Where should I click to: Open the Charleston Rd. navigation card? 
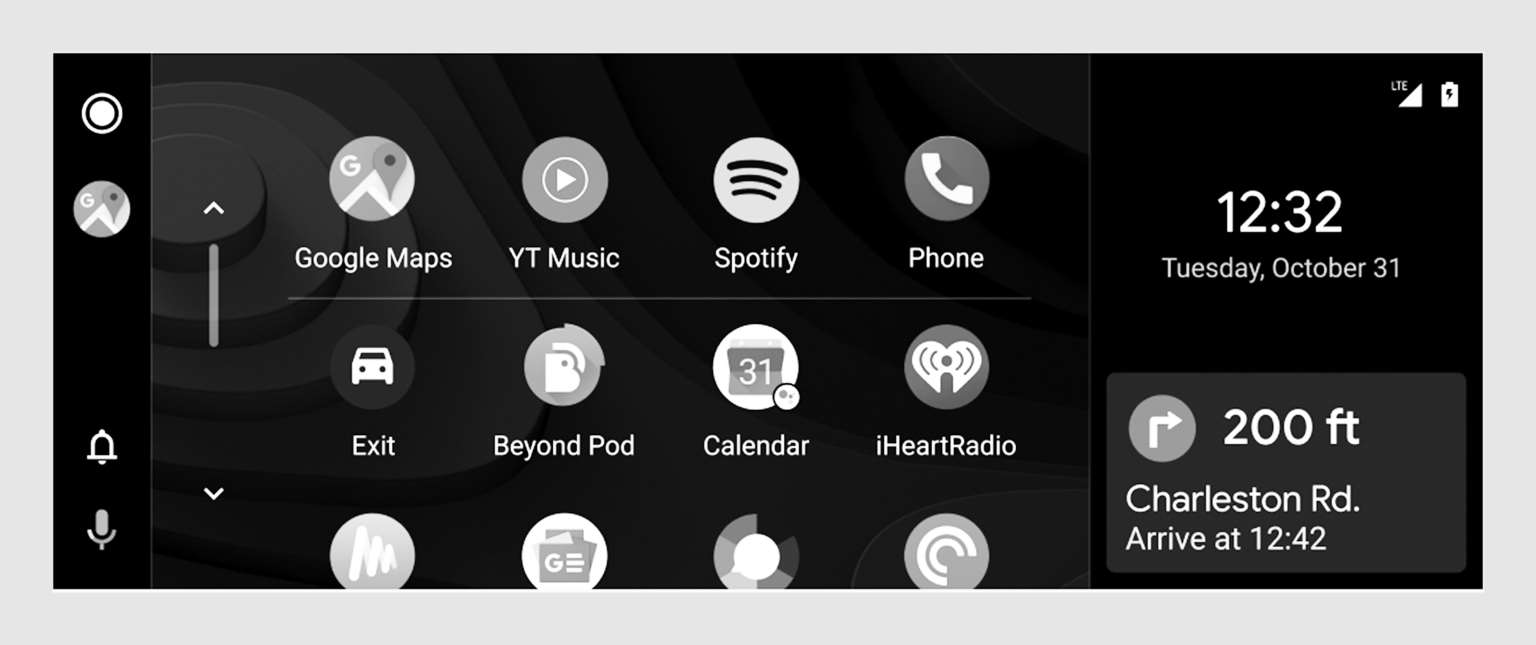pos(1285,472)
